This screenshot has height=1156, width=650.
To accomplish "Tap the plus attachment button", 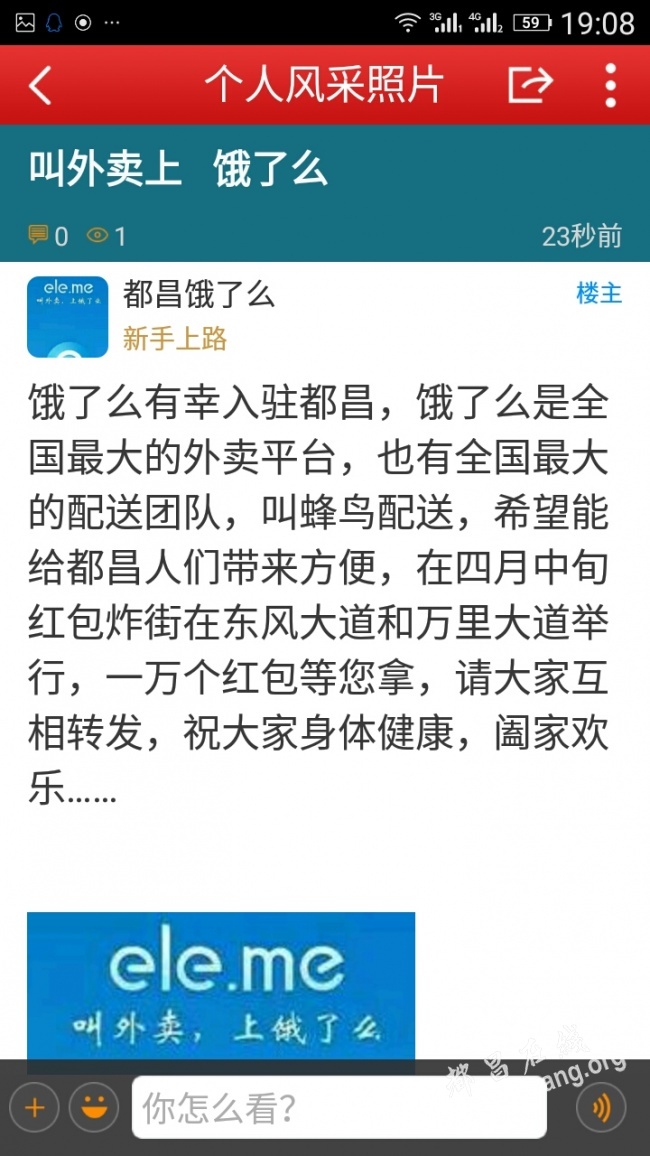I will 35,1107.
